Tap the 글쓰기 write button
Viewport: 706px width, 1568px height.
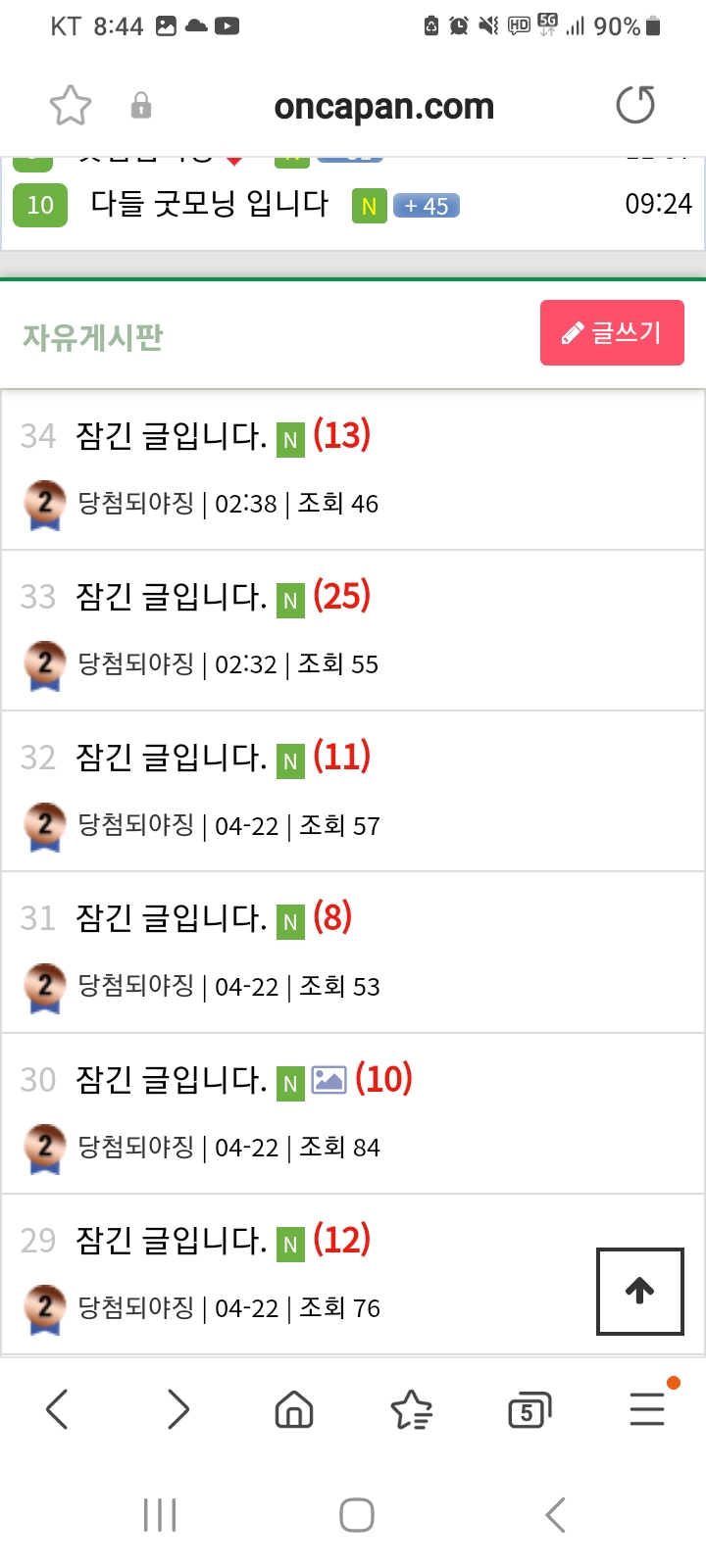(612, 333)
